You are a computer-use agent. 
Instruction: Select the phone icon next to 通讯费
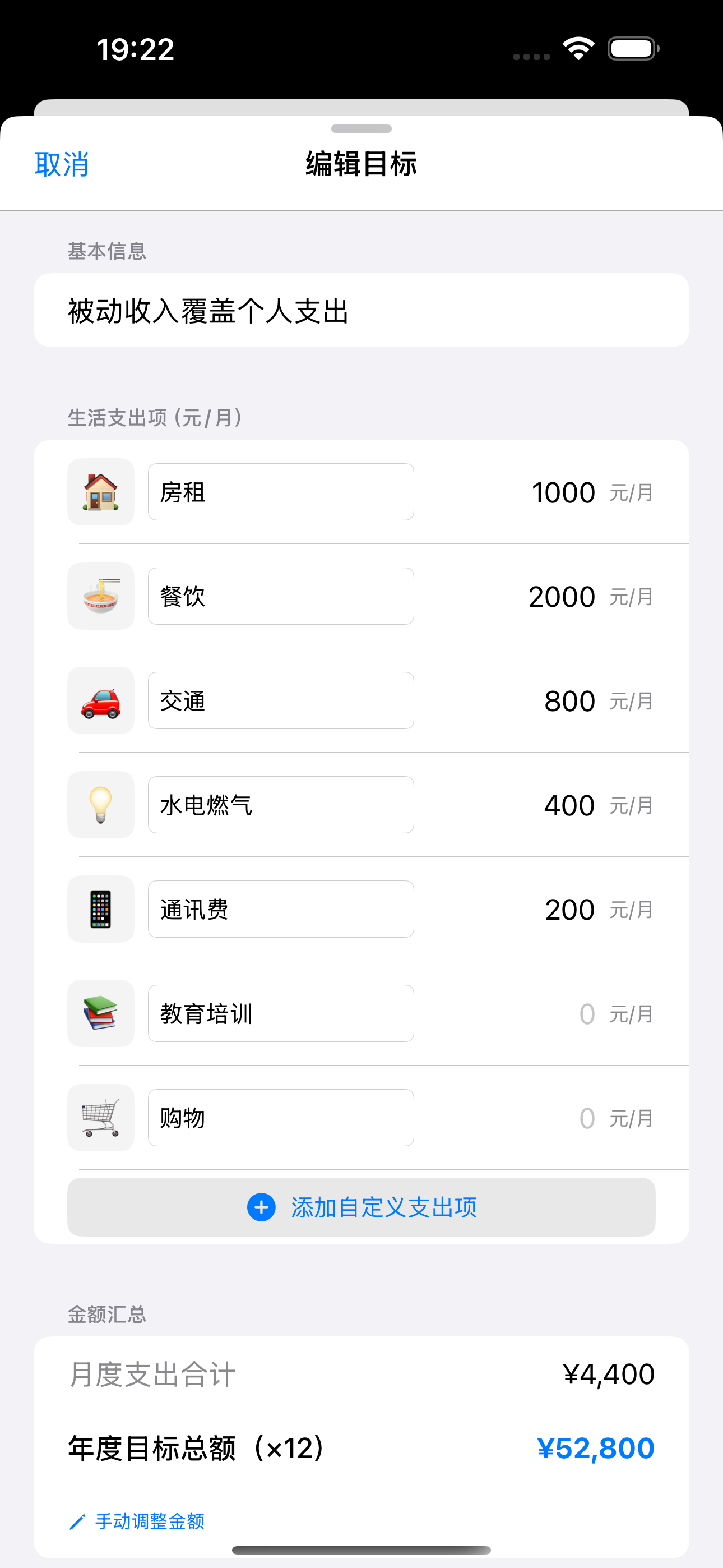point(100,909)
